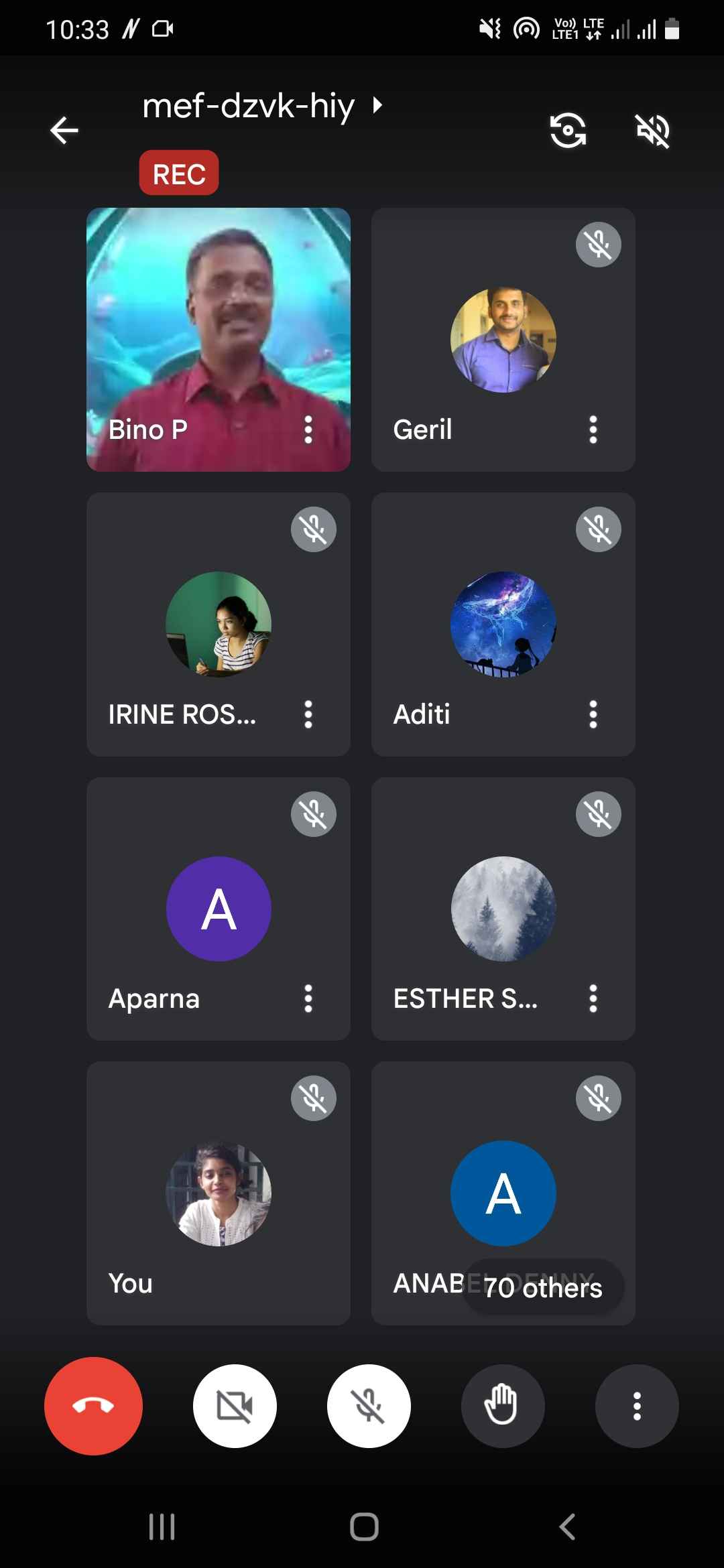Unmute your microphone

pos(369,1406)
